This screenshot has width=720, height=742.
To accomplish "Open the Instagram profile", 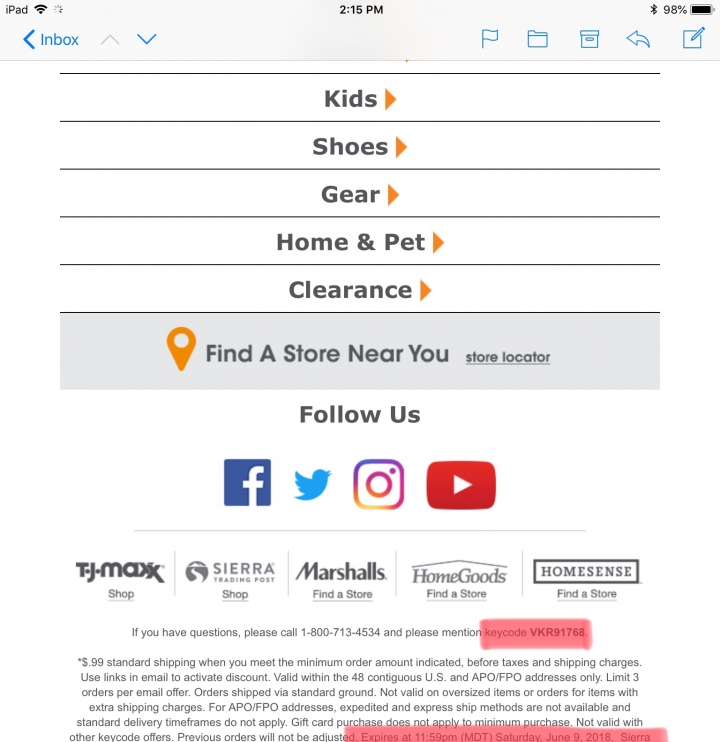I will click(379, 484).
